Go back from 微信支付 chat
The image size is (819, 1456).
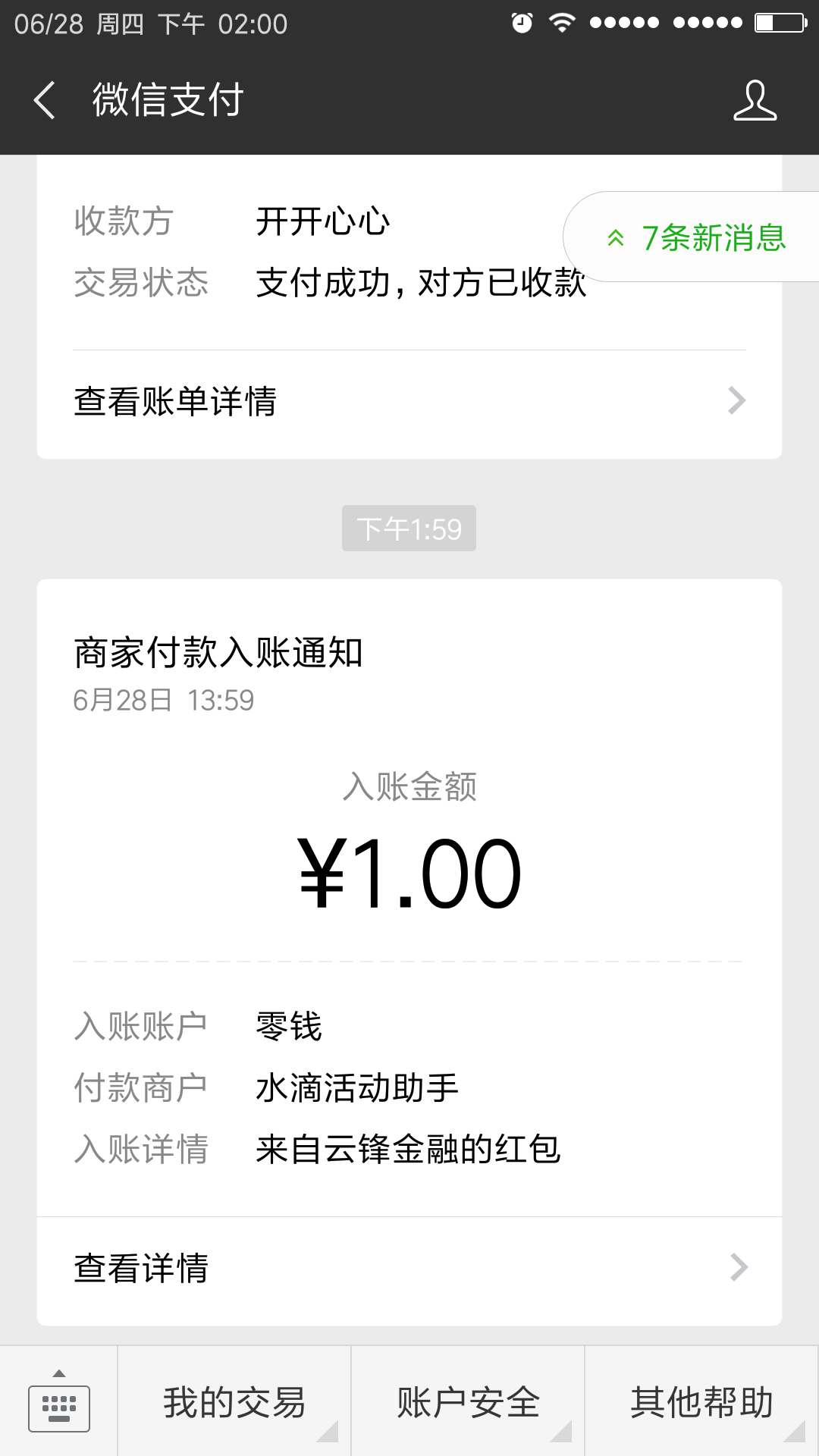(45, 101)
